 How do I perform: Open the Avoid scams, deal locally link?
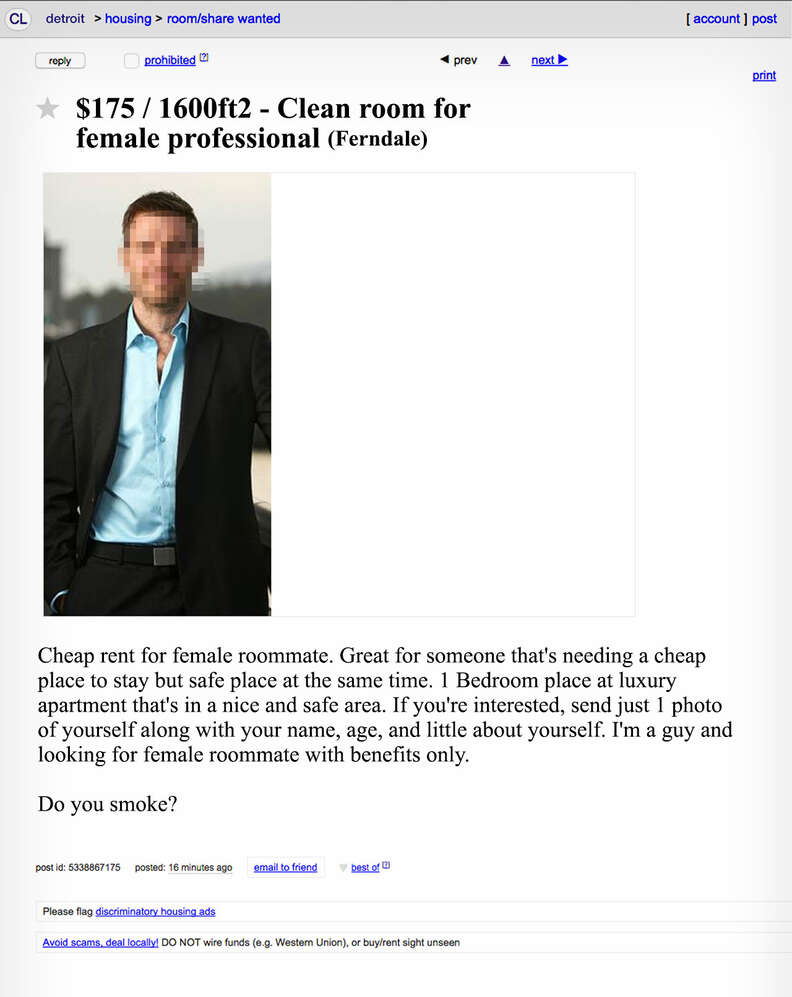[100, 942]
